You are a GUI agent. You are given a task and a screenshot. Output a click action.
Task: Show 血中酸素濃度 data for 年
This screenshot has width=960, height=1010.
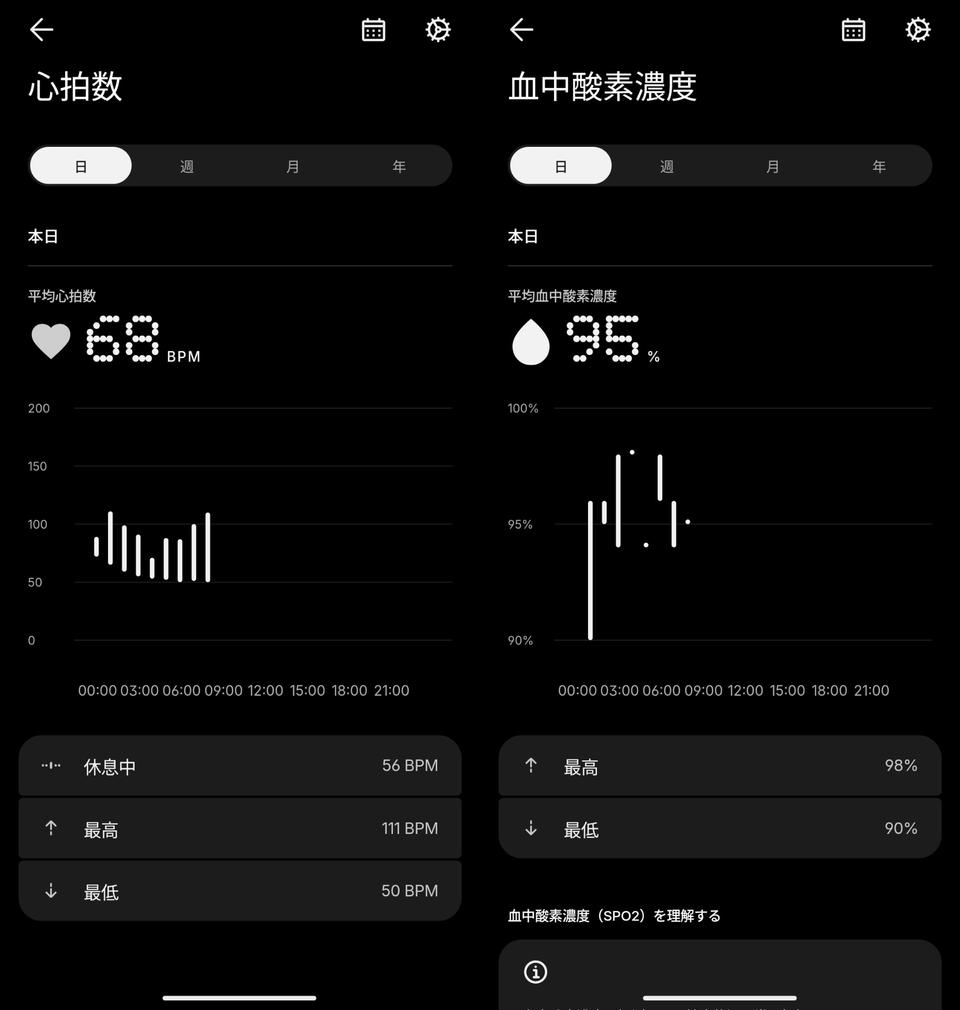click(879, 166)
